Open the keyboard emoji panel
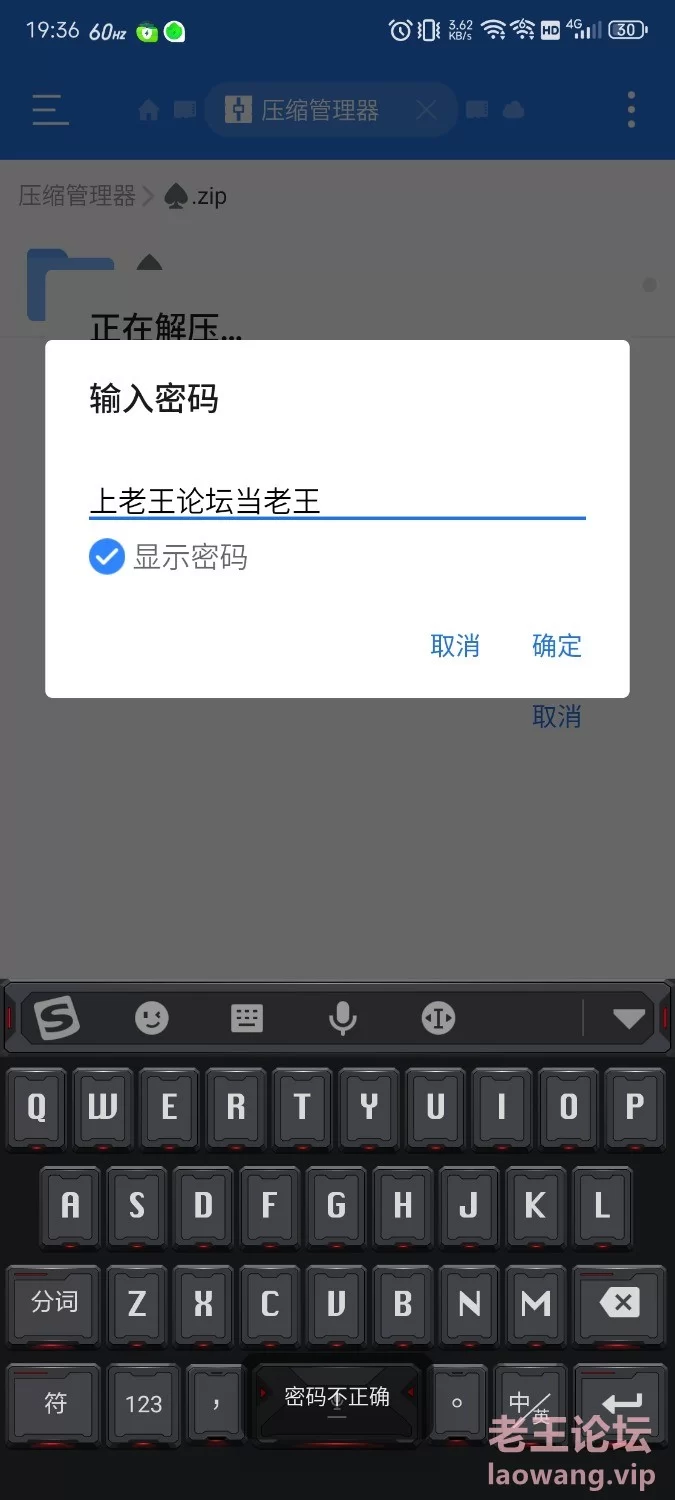 [x=152, y=1019]
